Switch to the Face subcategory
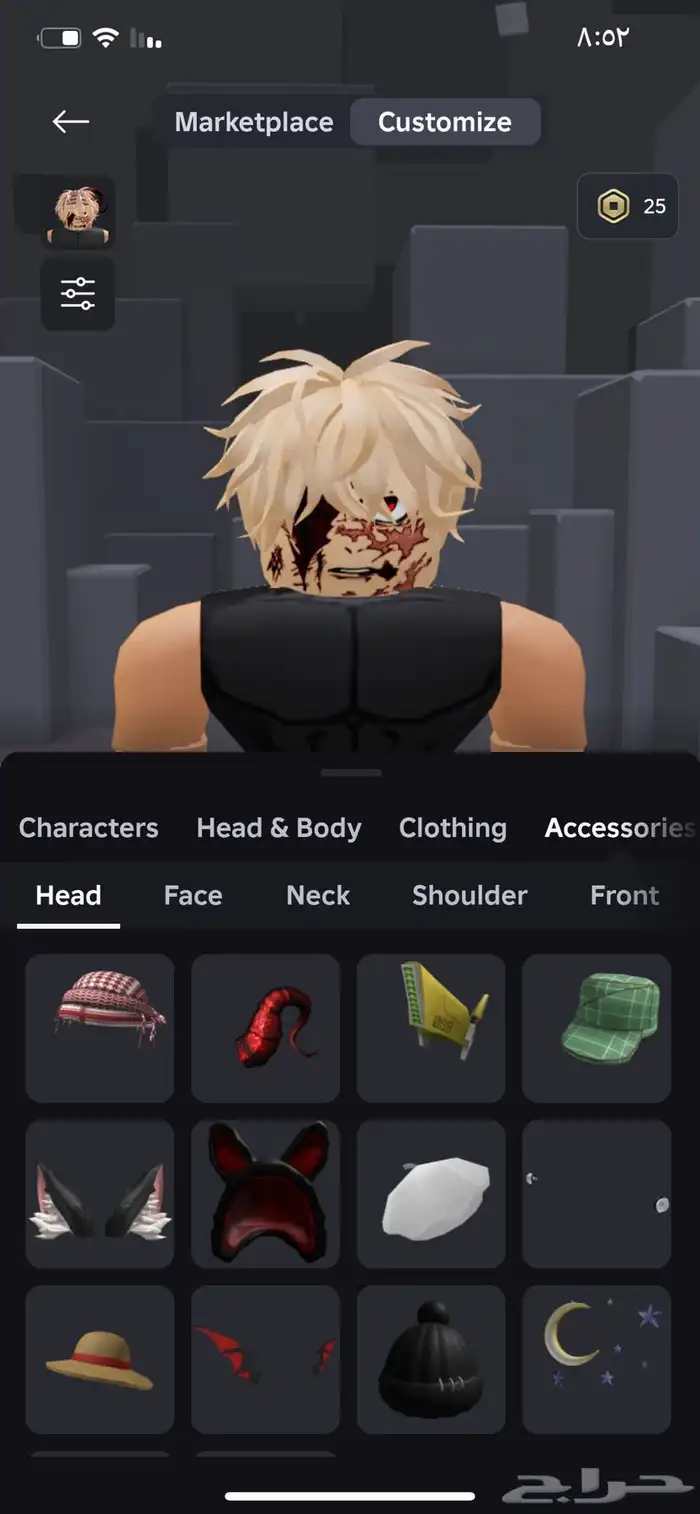The width and height of the screenshot is (700, 1514). point(193,895)
